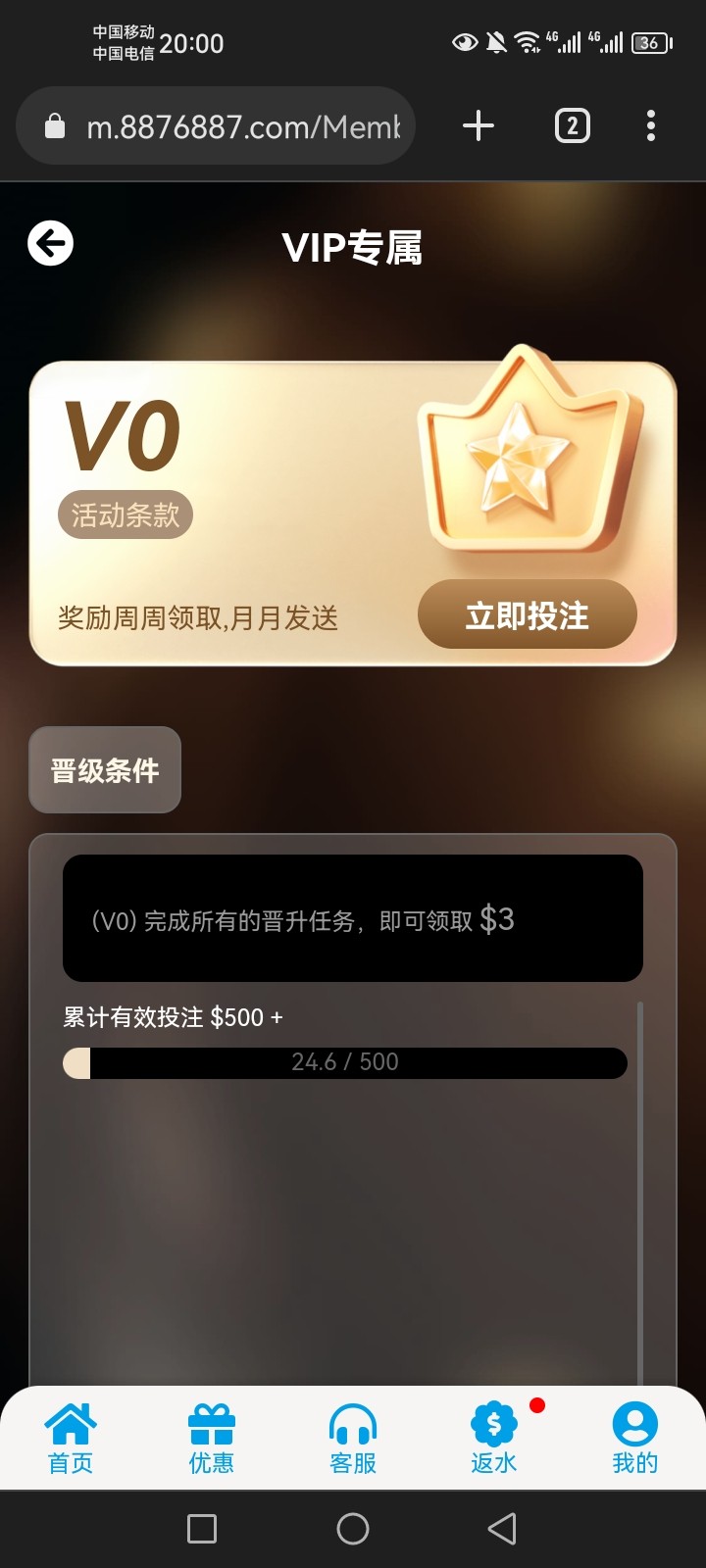
Task: Show the open tabs switcher
Action: click(x=573, y=126)
